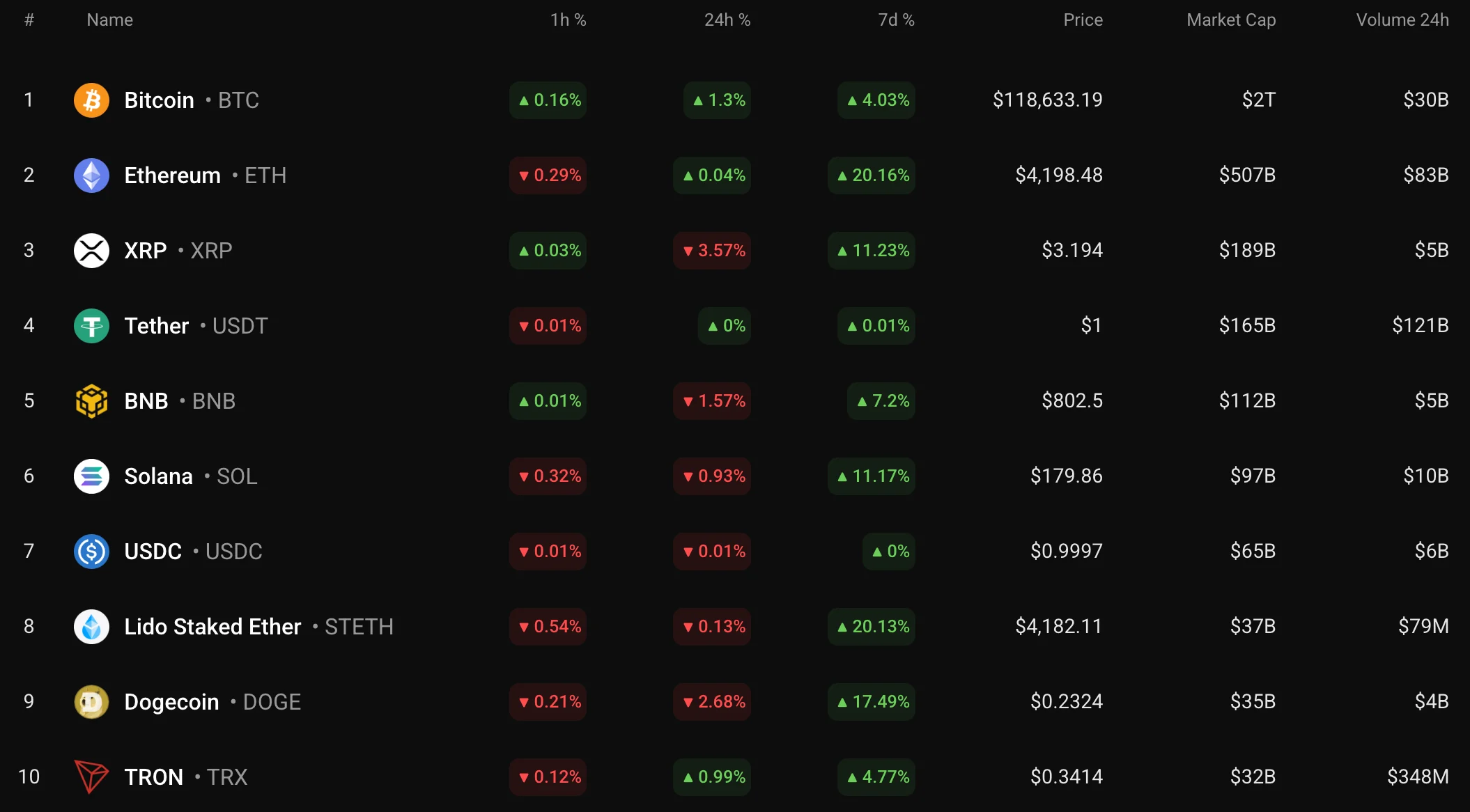Select the USDC row
The width and height of the screenshot is (1470, 812).
[x=153, y=552]
